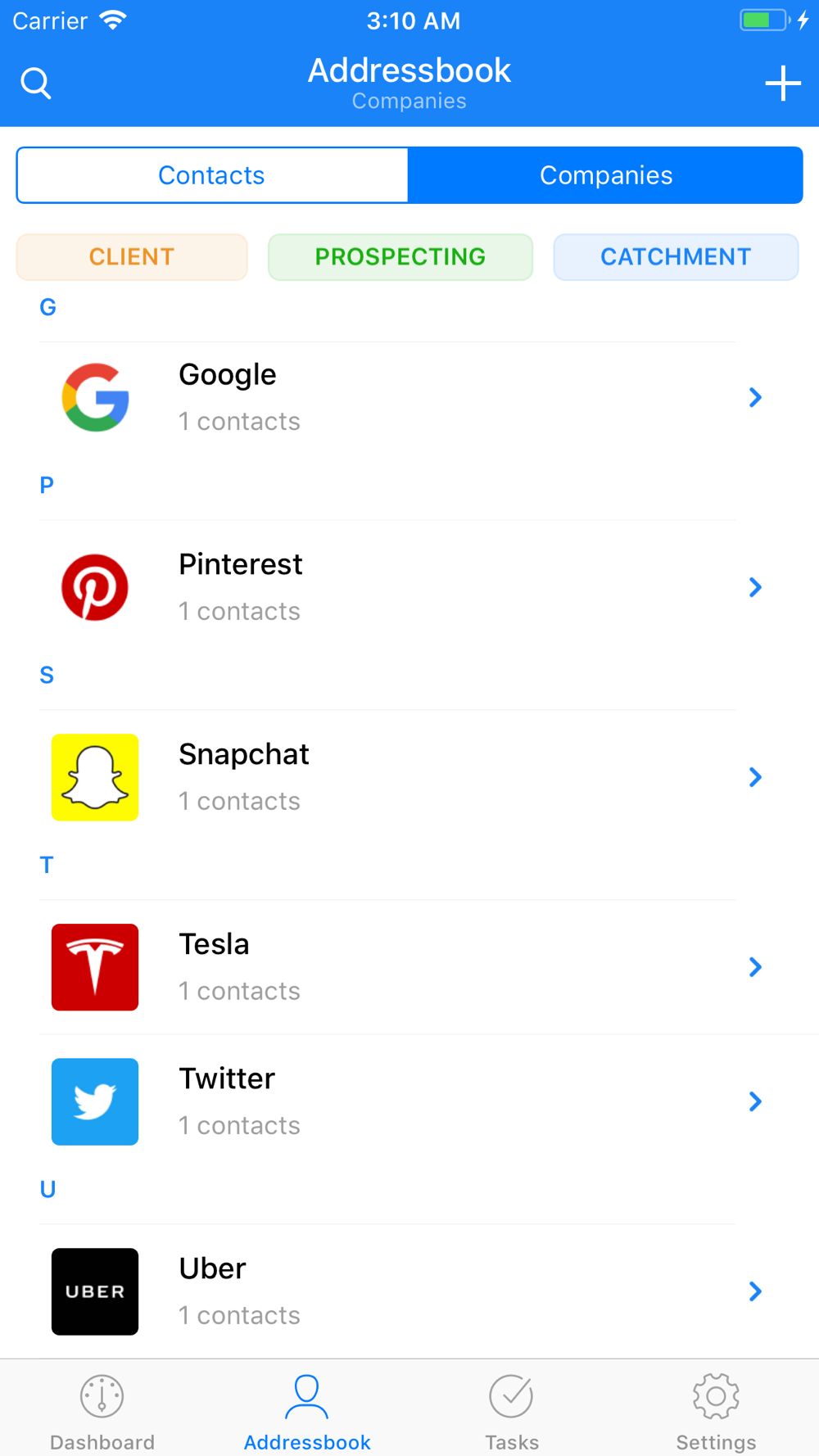The width and height of the screenshot is (819, 1456).
Task: Open the search magnifier icon
Action: point(36,84)
